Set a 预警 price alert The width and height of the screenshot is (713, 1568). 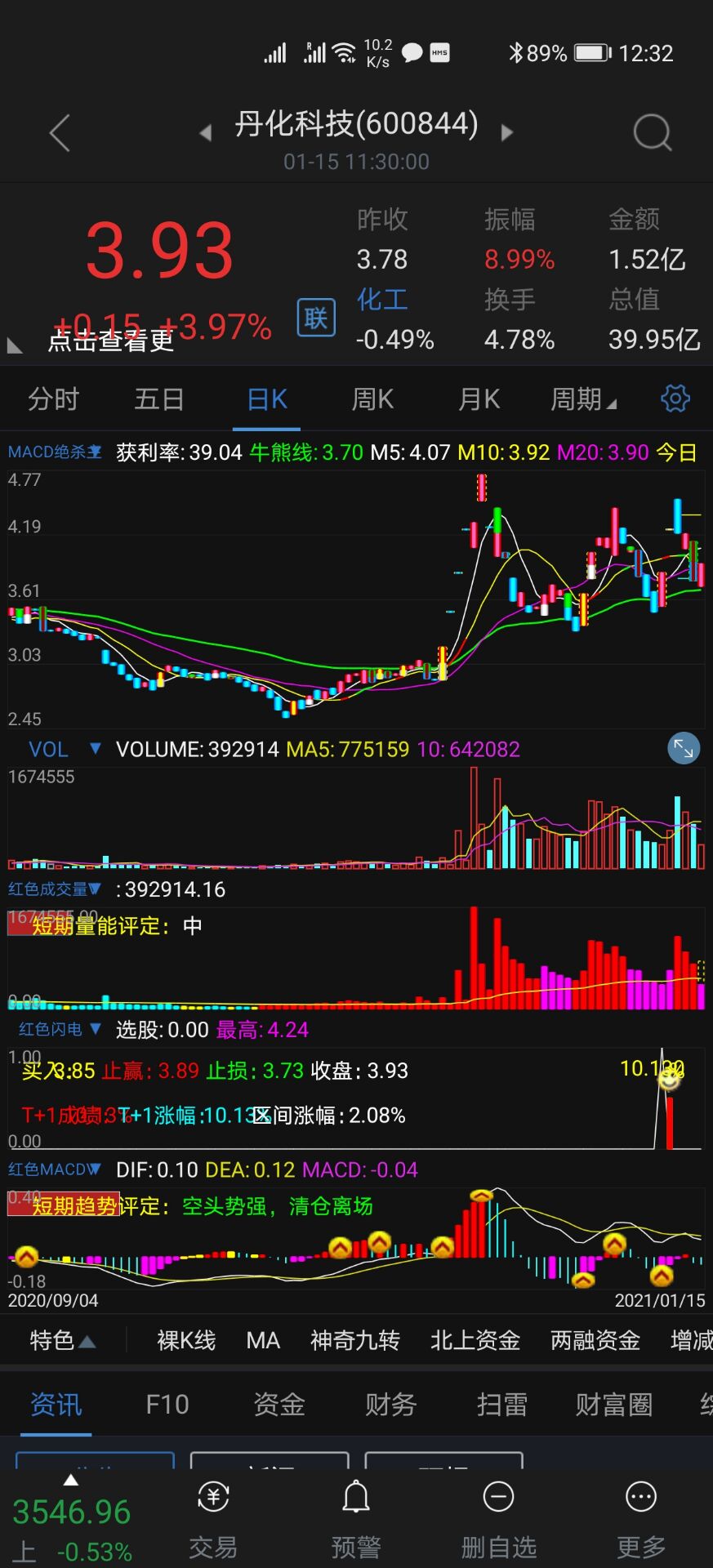click(356, 1520)
